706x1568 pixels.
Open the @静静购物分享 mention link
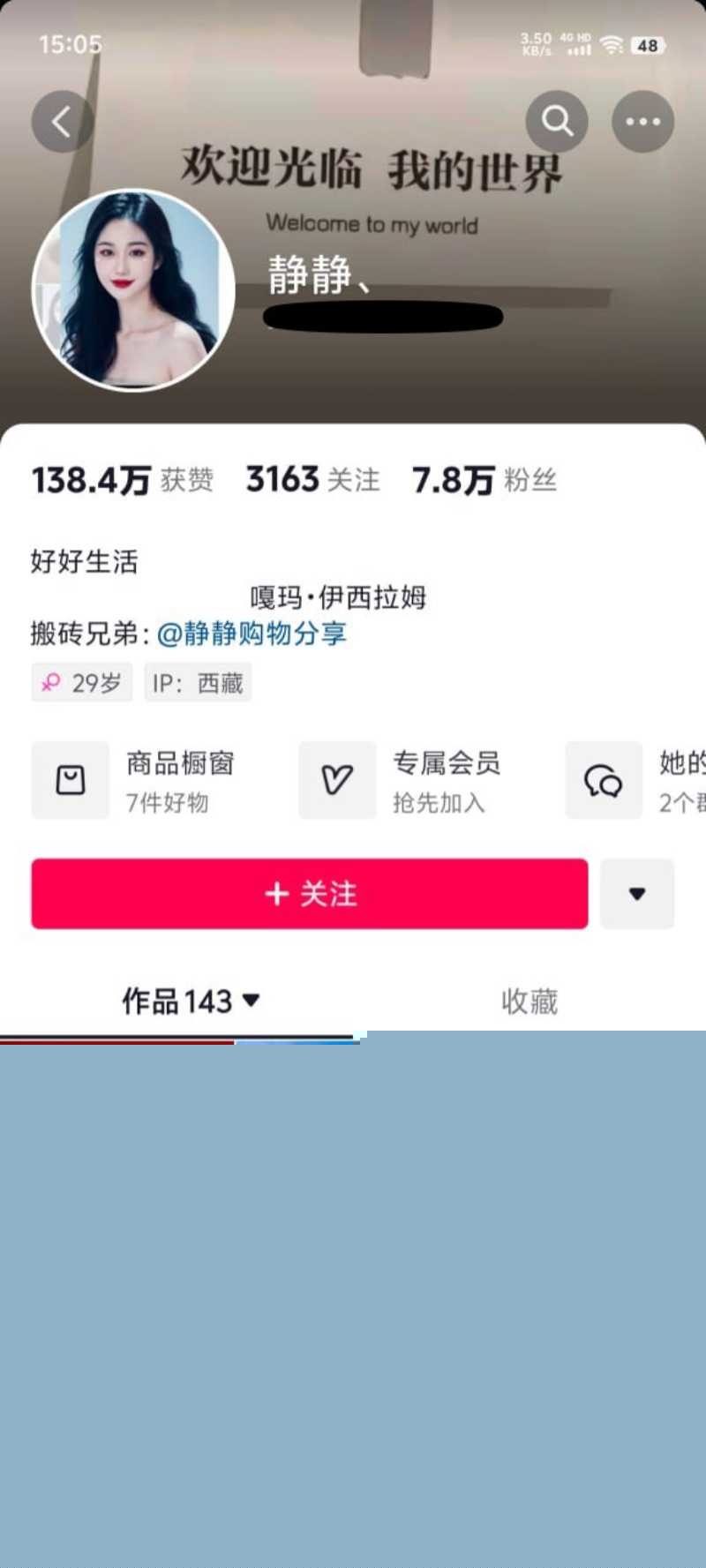tap(252, 634)
